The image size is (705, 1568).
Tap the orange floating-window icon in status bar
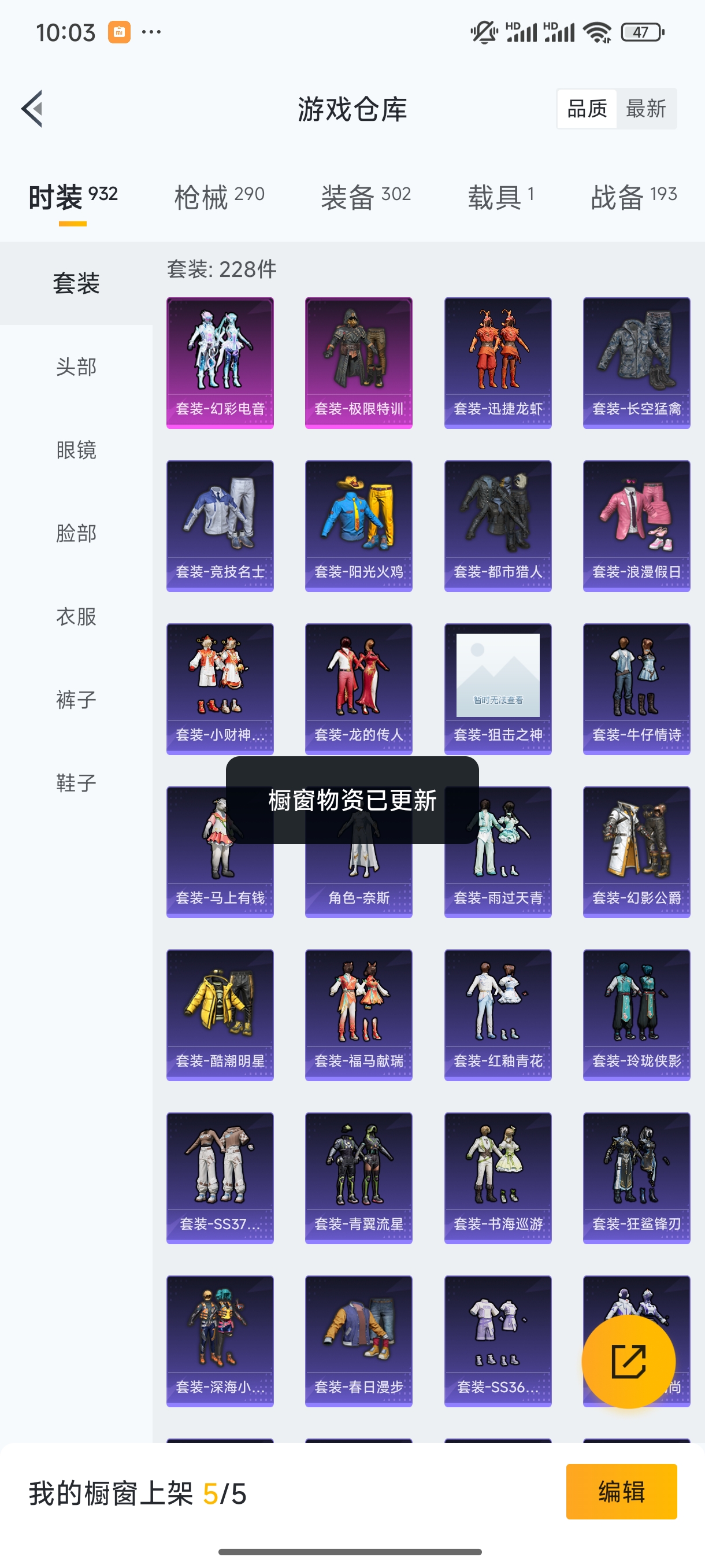[x=118, y=32]
